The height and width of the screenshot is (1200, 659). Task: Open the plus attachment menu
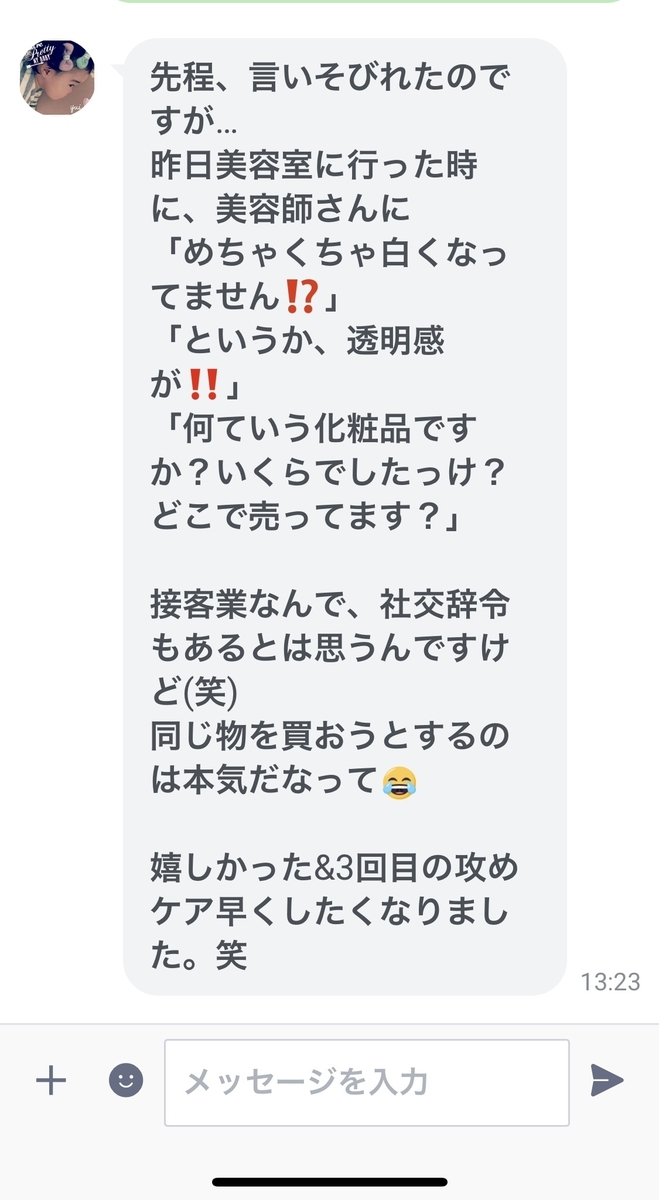coord(50,1080)
